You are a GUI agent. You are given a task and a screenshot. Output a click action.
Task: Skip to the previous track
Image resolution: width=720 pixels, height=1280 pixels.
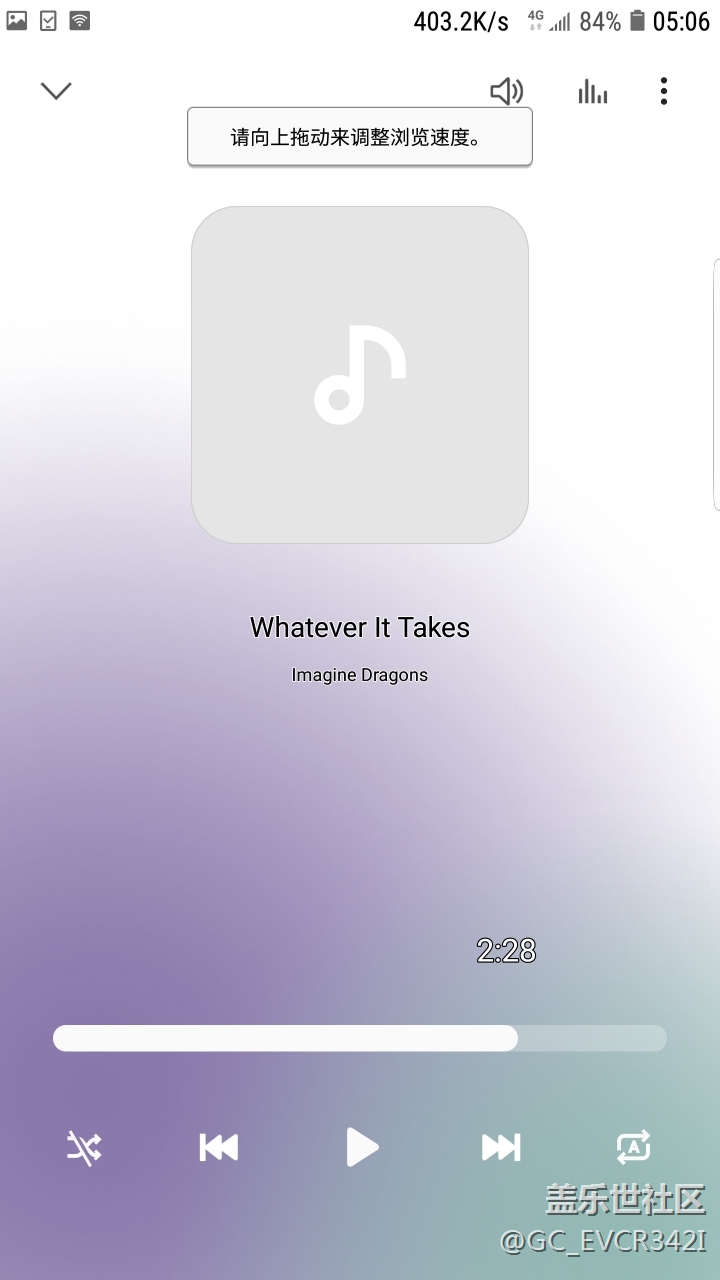click(x=219, y=1147)
